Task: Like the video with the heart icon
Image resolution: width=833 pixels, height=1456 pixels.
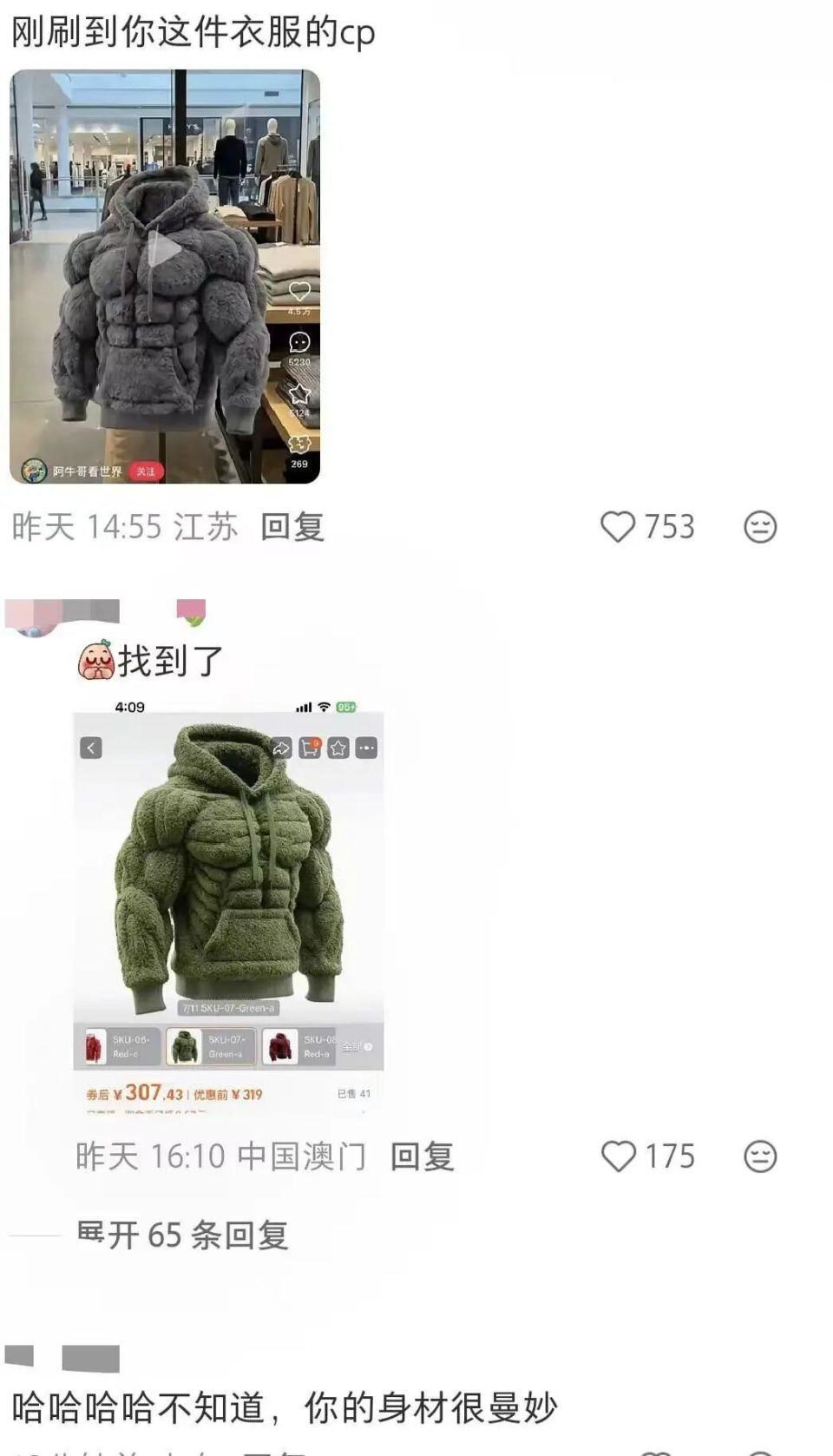Action: (299, 291)
